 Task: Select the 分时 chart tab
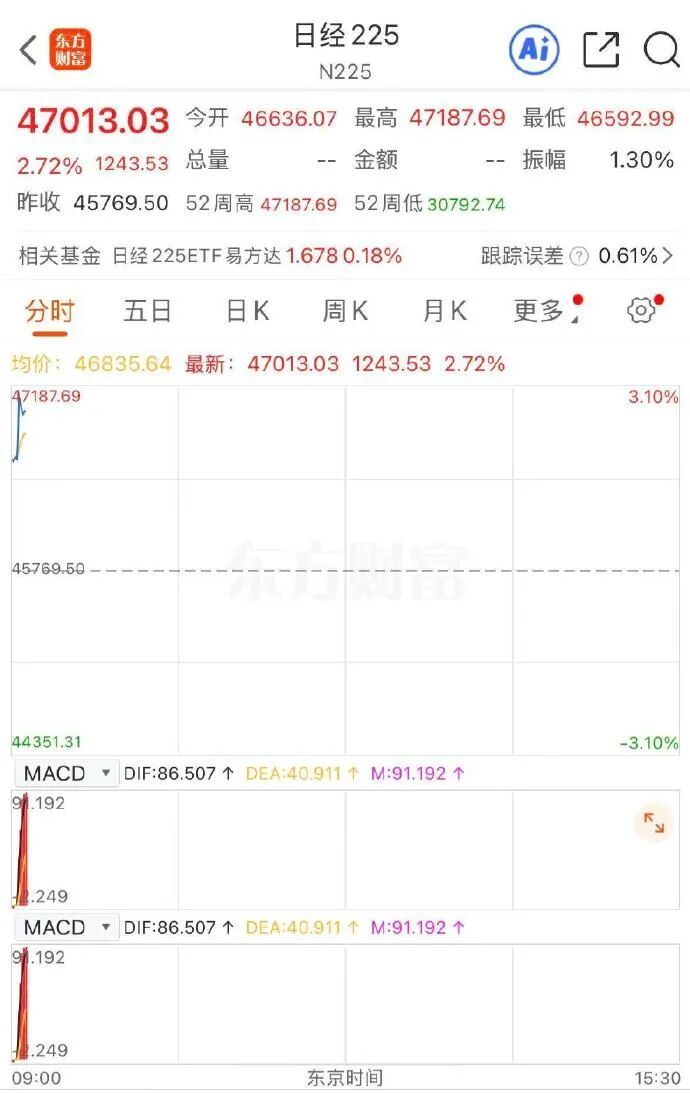click(50, 311)
